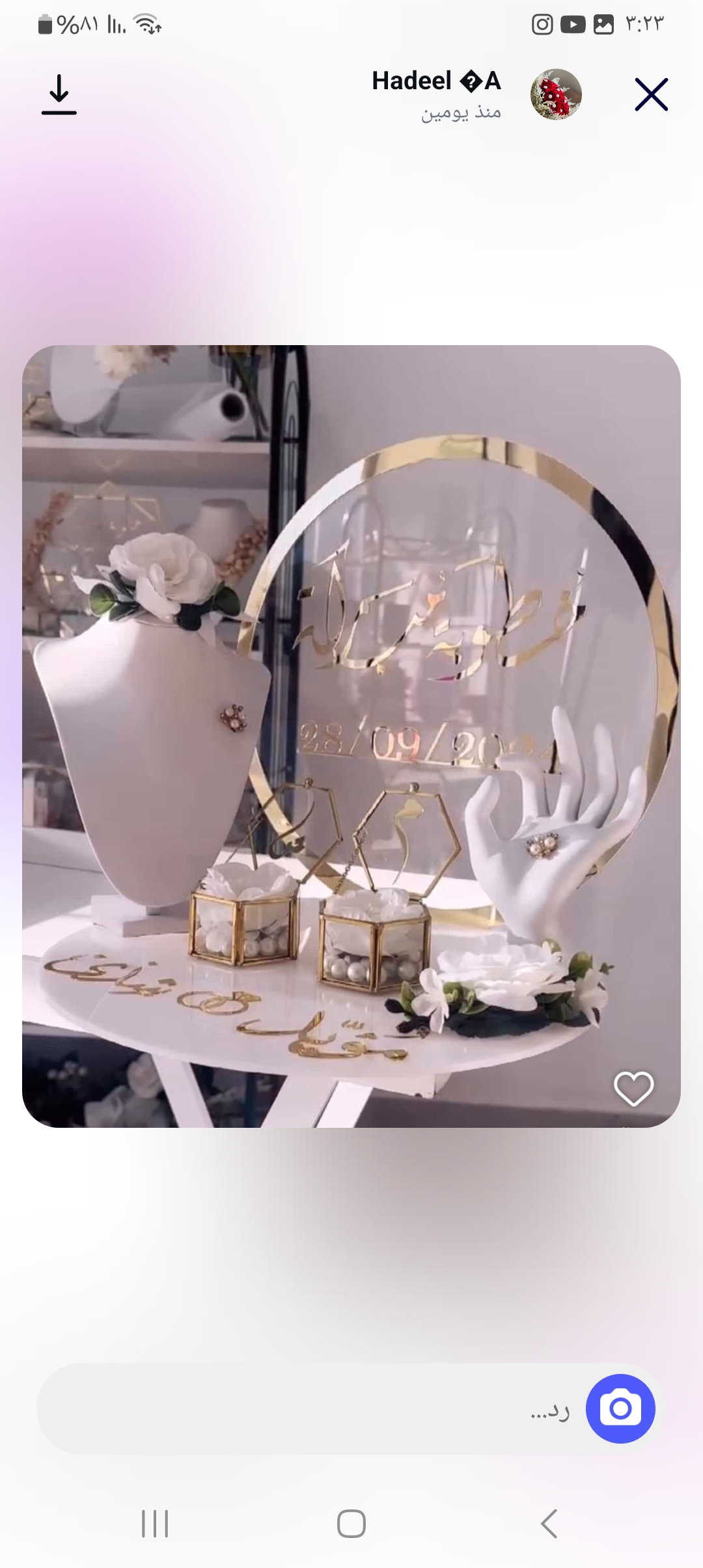Close the status viewer
This screenshot has height=1568, width=703.
pos(651,95)
